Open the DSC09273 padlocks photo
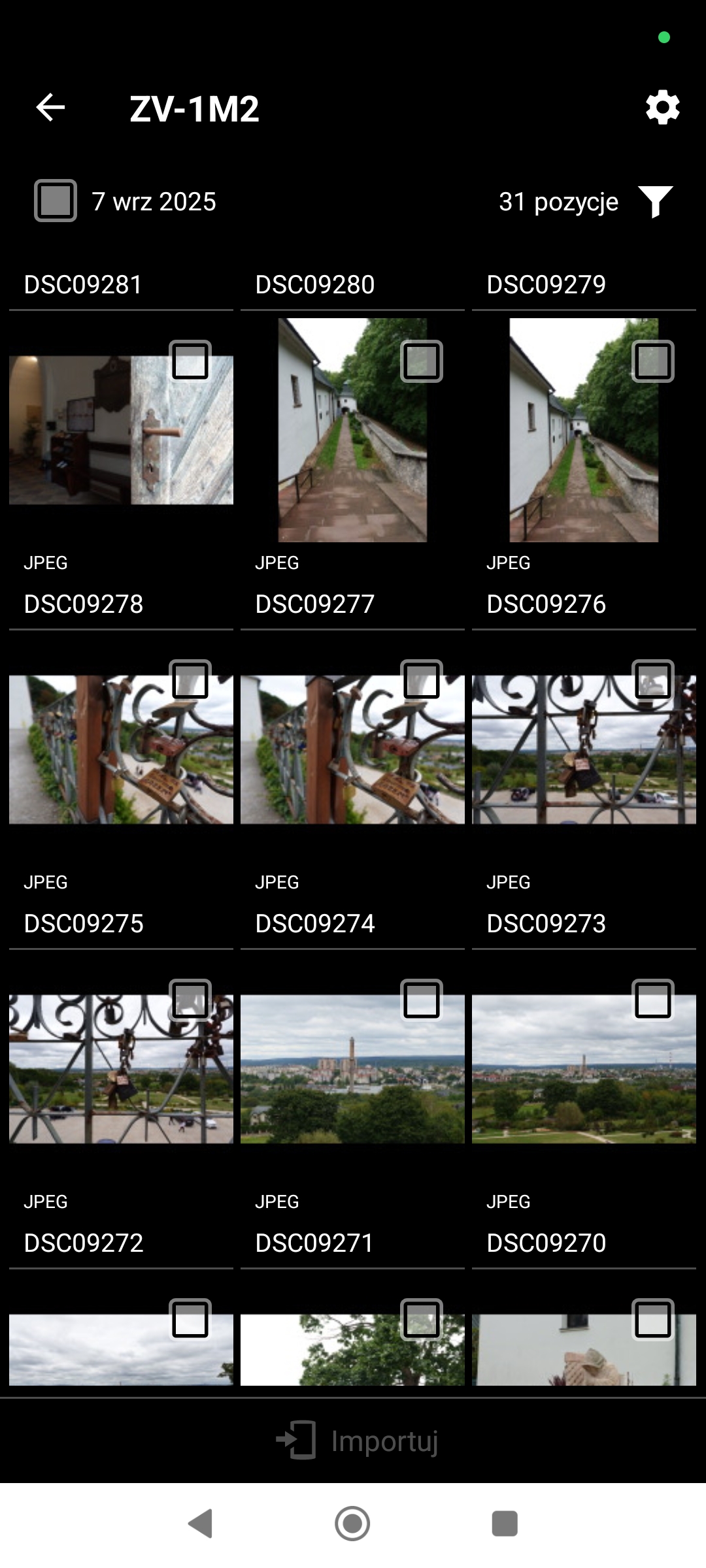 (x=575, y=764)
